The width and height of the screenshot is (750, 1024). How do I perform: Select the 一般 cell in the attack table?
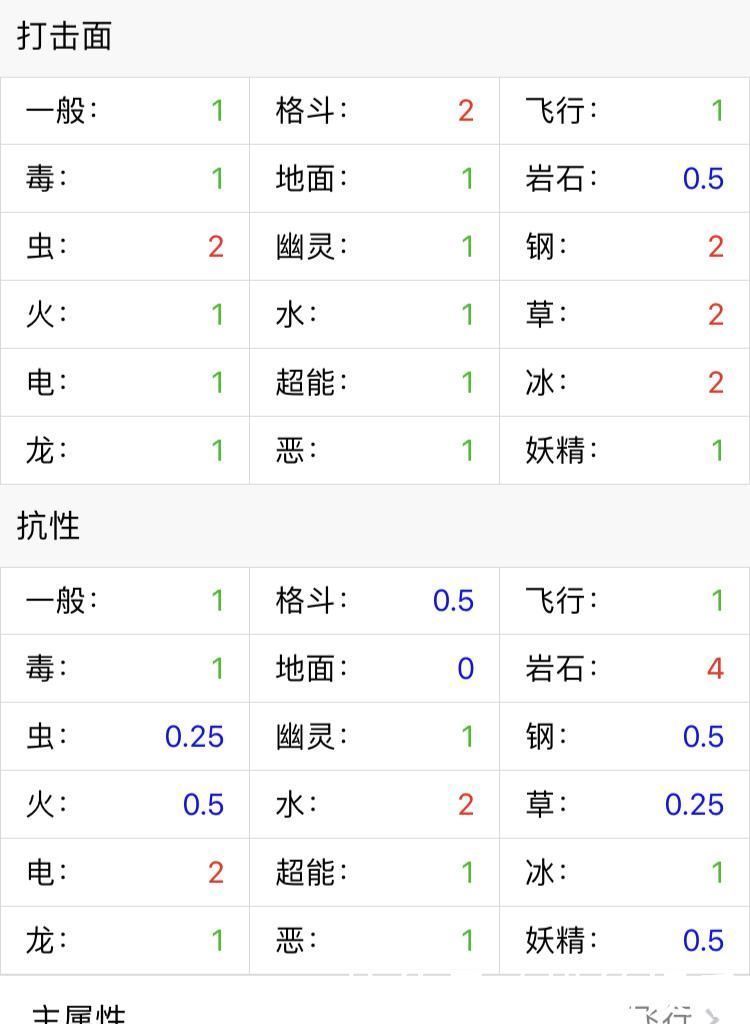[x=125, y=111]
